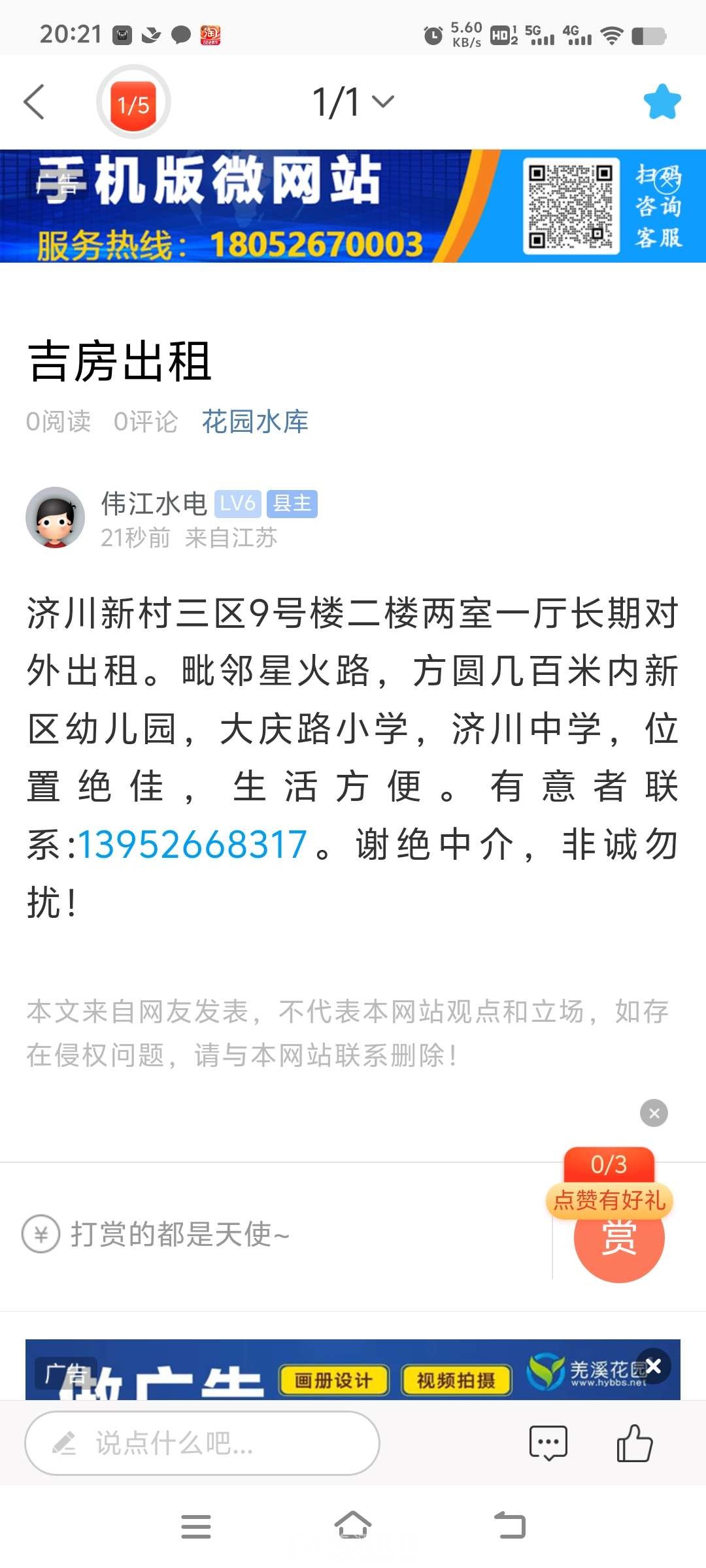The width and height of the screenshot is (706, 1568).
Task: Favorite this post with the star icon
Action: pyautogui.click(x=662, y=102)
